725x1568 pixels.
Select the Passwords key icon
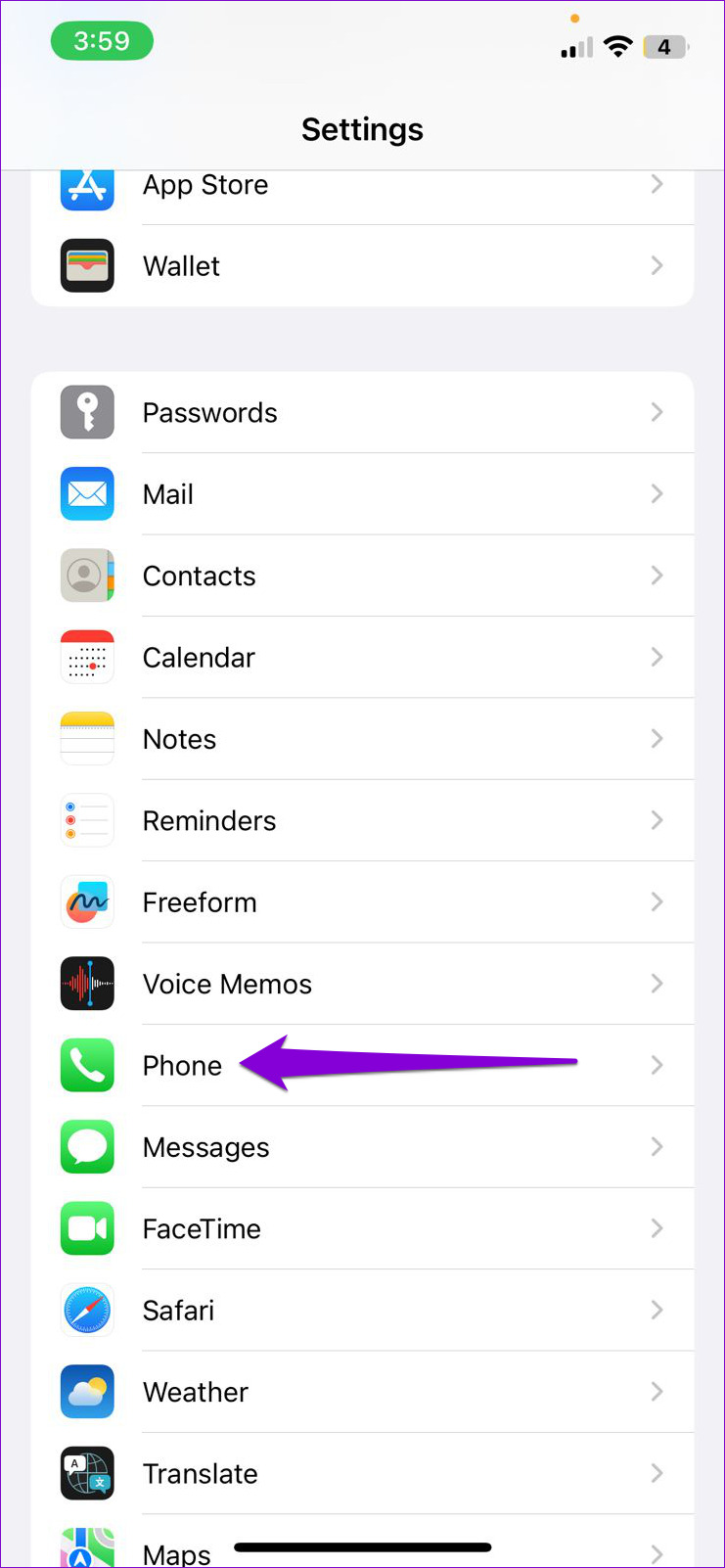click(87, 412)
